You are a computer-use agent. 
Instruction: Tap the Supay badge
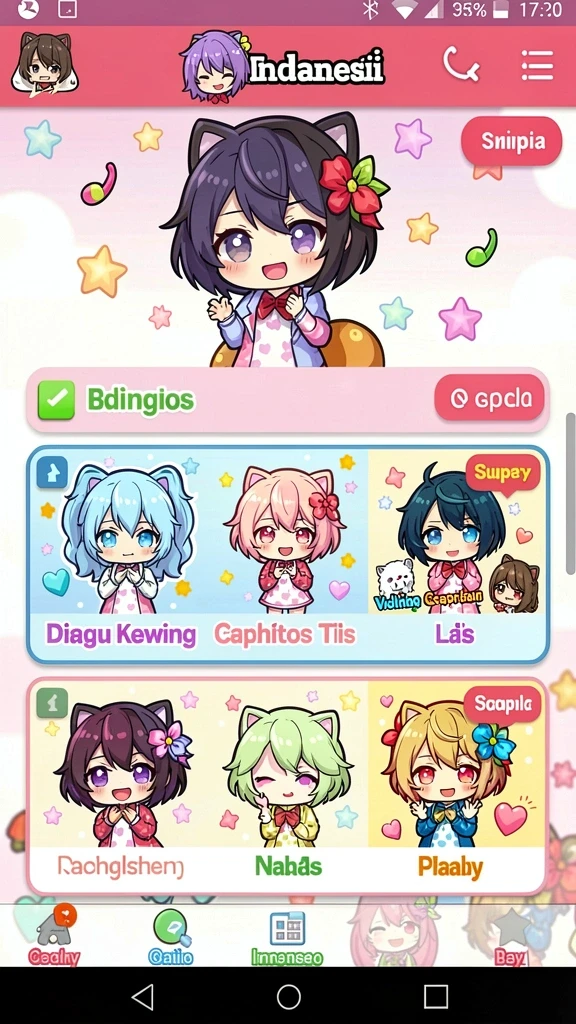click(502, 473)
